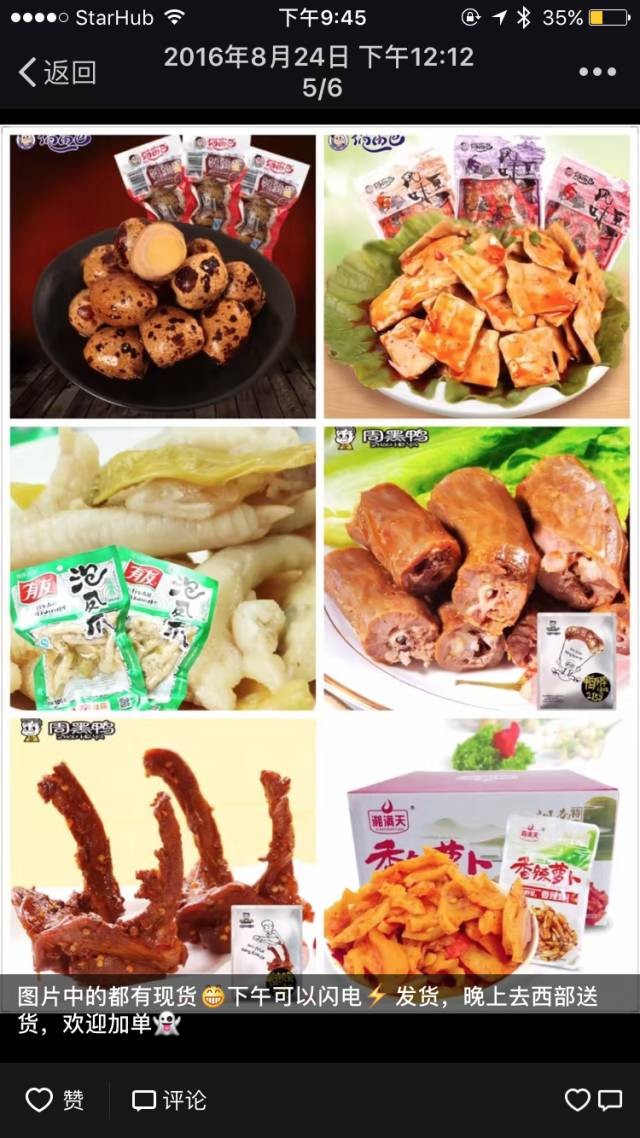Image resolution: width=640 pixels, height=1138 pixels.
Task: View likes and comments details icon
Action: (593, 1100)
